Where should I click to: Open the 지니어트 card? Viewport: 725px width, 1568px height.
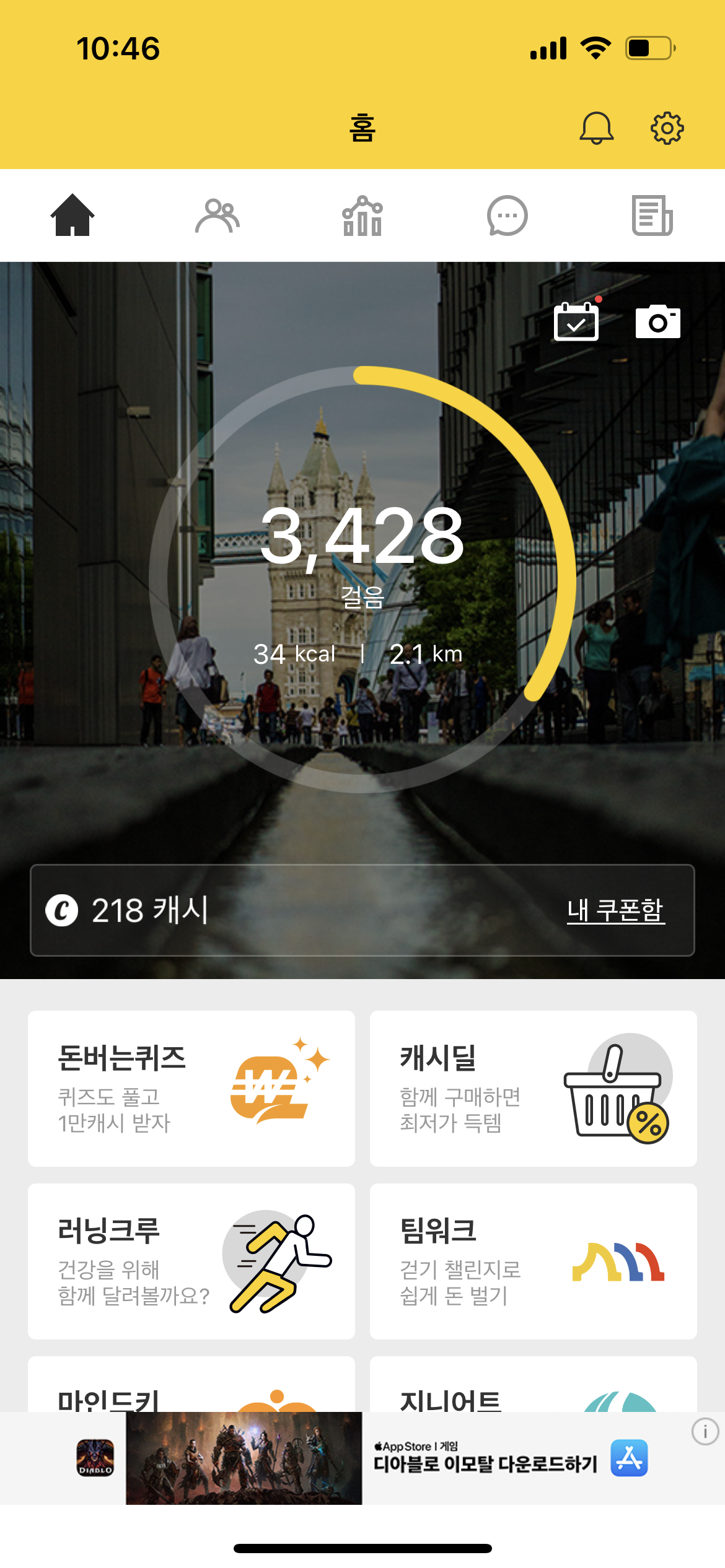pyautogui.click(x=533, y=1386)
